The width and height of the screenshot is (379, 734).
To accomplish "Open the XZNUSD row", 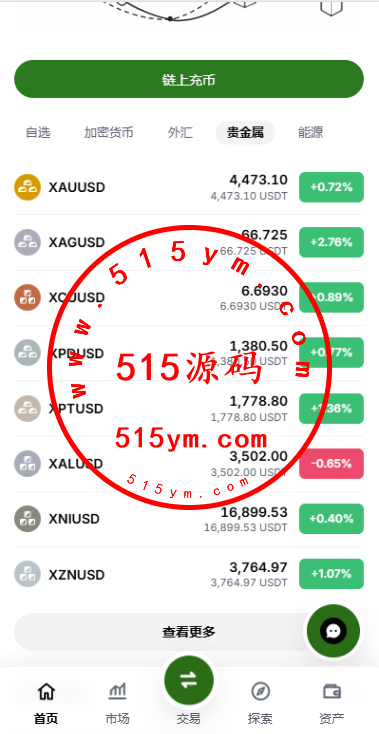I will tap(189, 574).
